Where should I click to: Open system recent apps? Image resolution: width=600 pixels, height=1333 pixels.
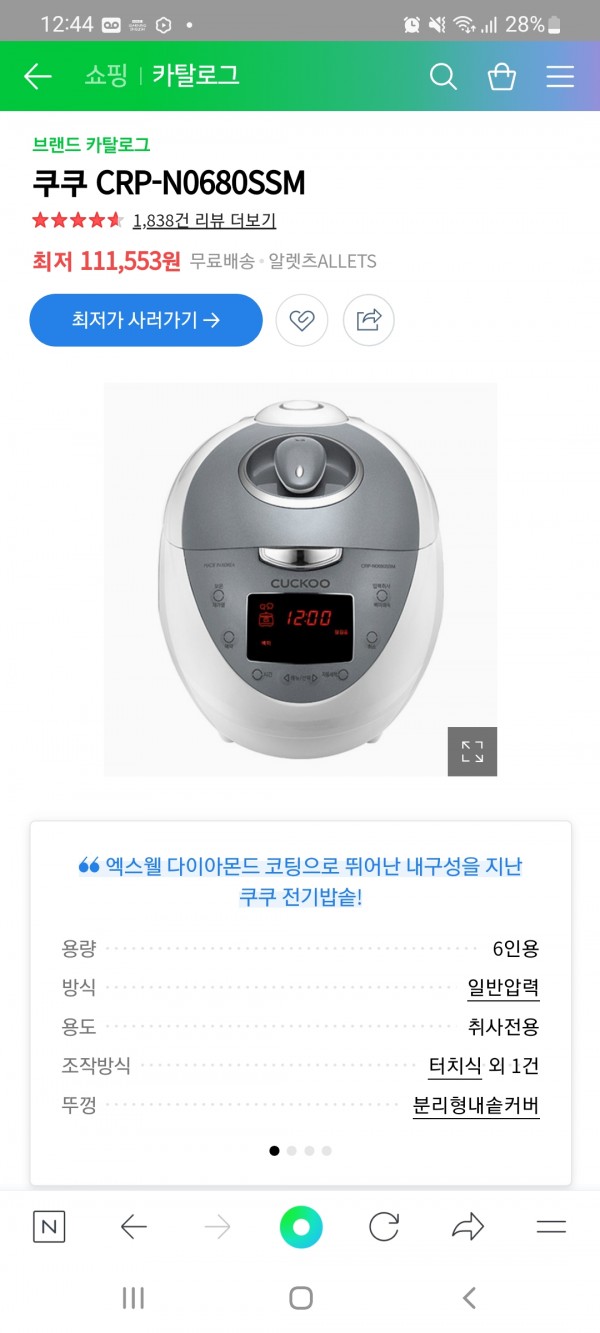(x=133, y=1298)
